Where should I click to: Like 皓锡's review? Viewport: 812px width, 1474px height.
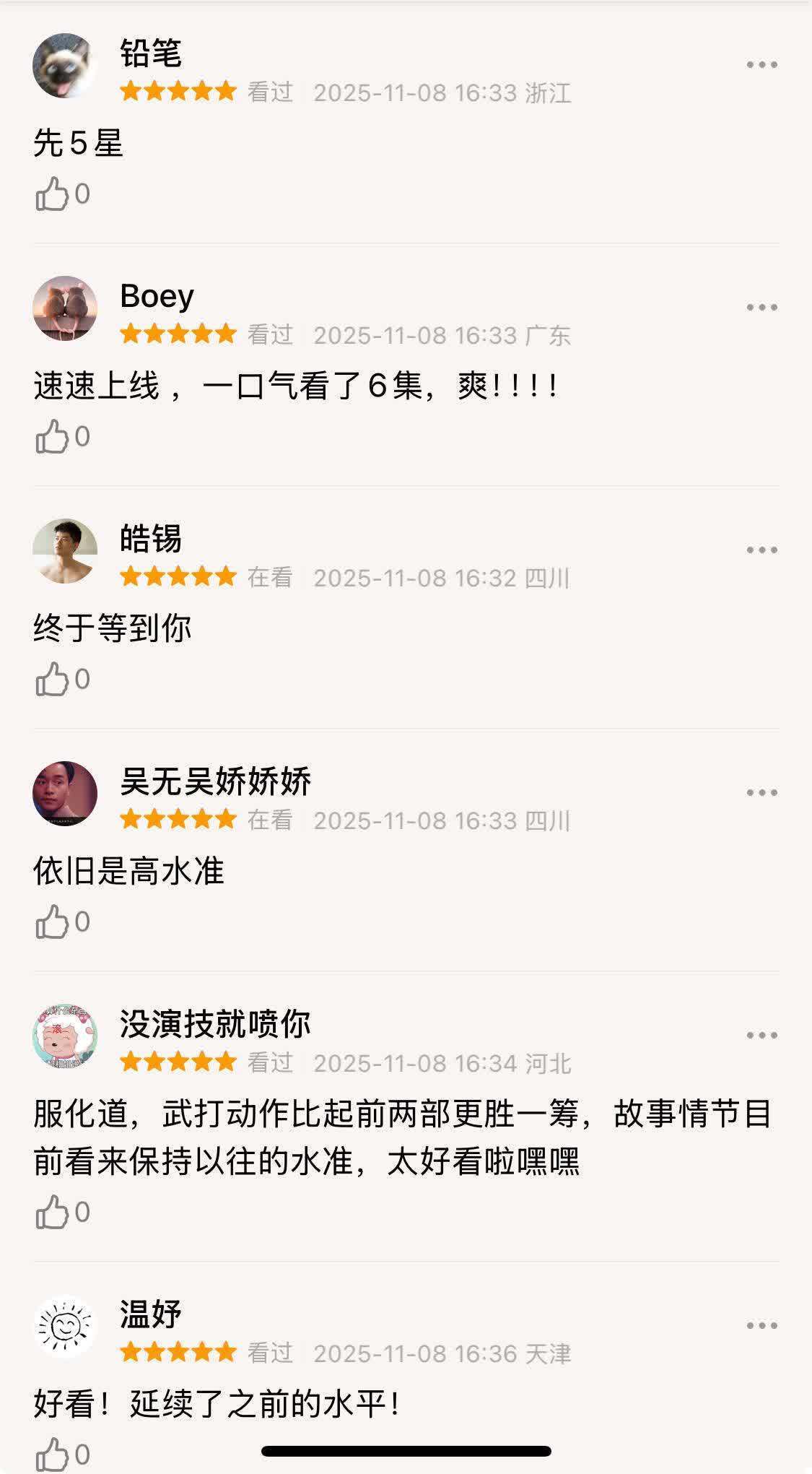(x=53, y=680)
